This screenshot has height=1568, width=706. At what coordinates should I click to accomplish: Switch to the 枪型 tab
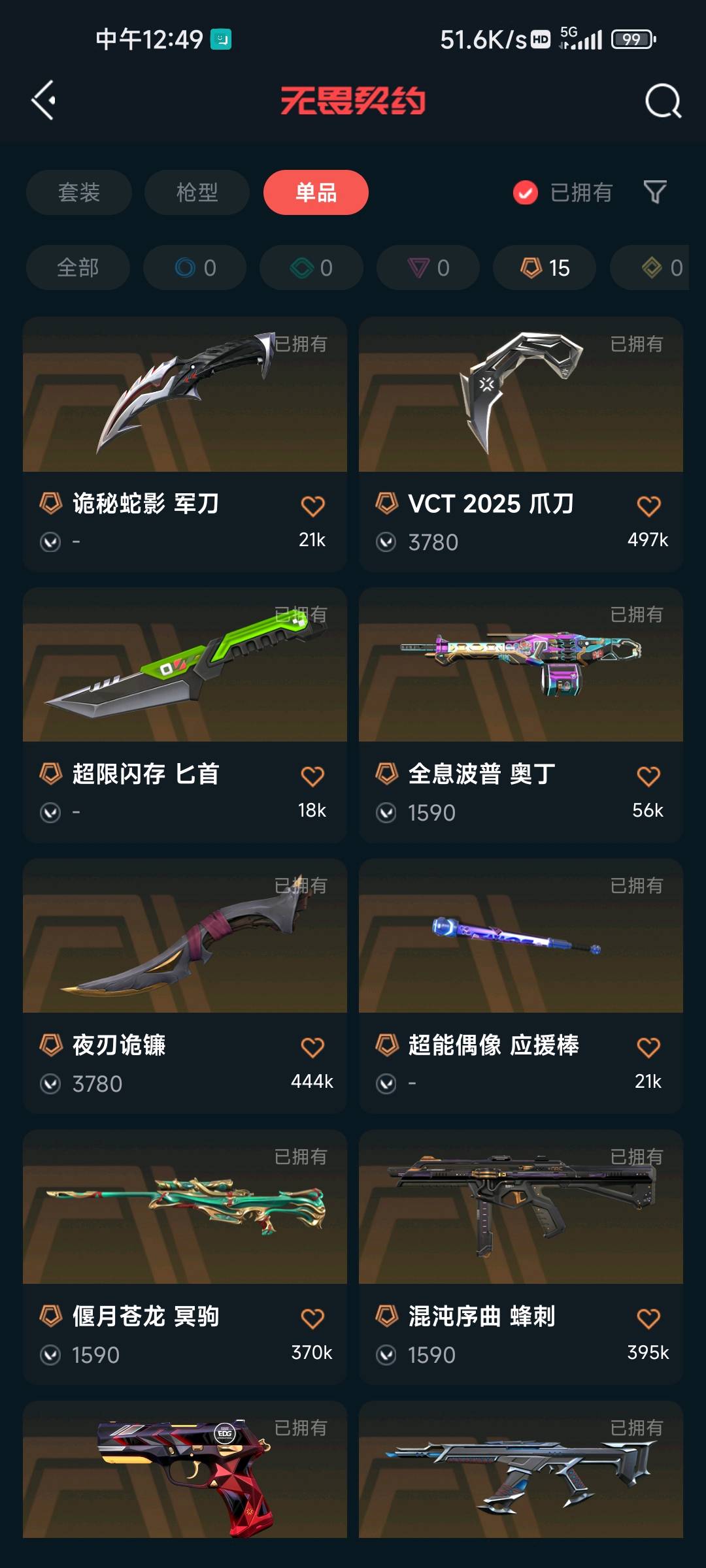click(197, 192)
